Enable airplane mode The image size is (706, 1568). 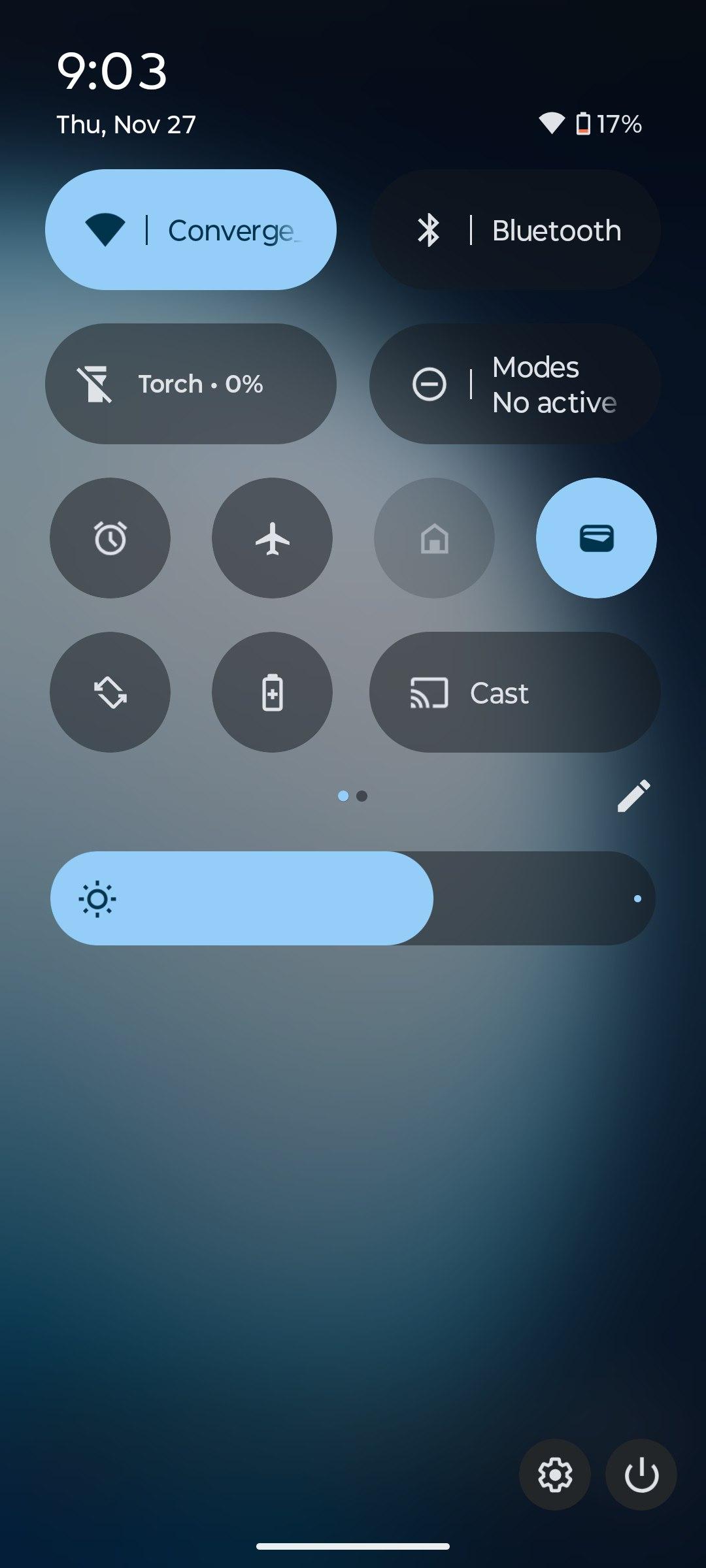[272, 538]
